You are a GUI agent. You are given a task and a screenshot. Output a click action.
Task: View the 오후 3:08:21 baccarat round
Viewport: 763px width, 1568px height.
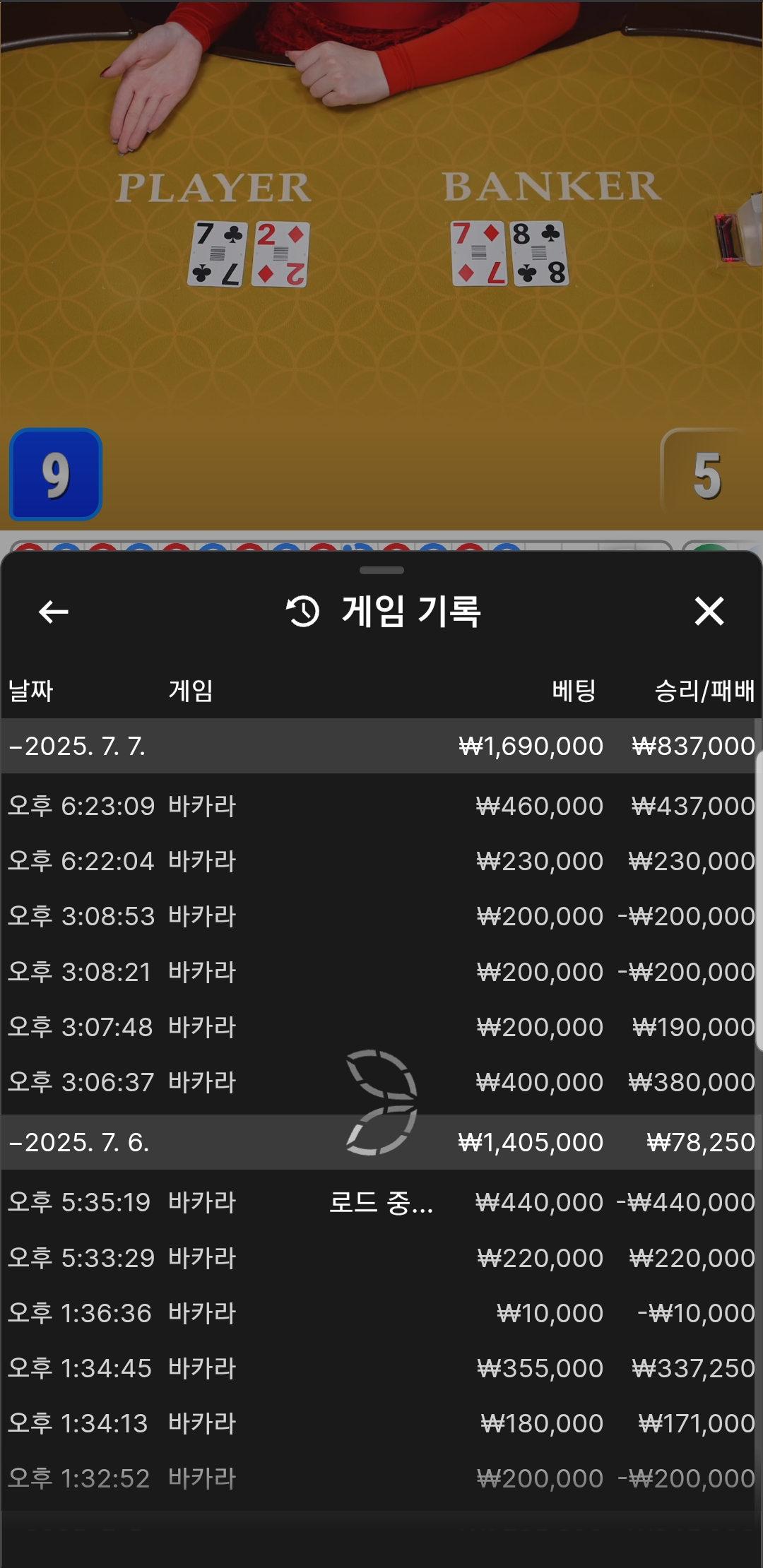(x=381, y=972)
